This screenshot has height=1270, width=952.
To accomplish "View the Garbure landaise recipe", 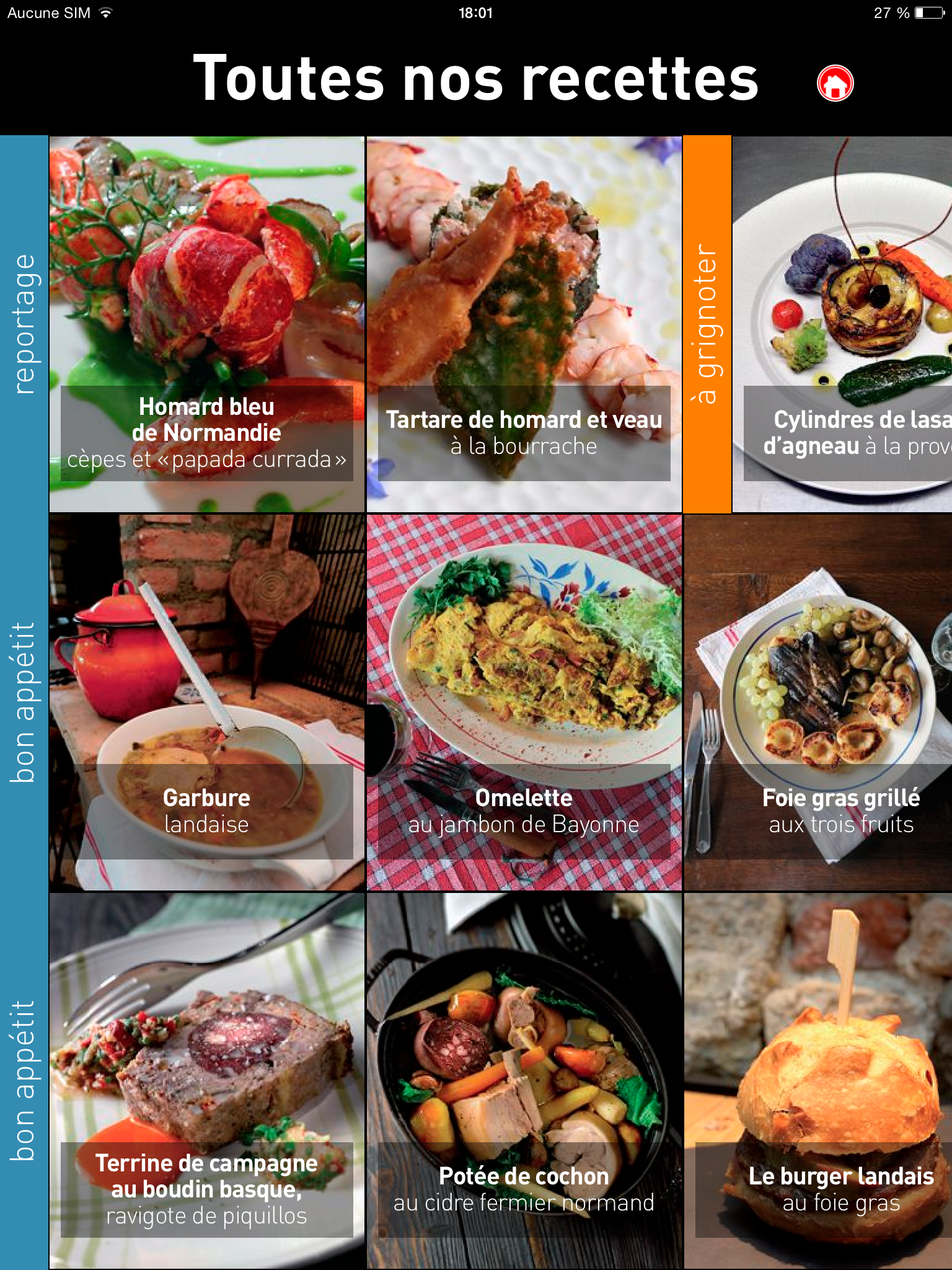I will point(206,702).
